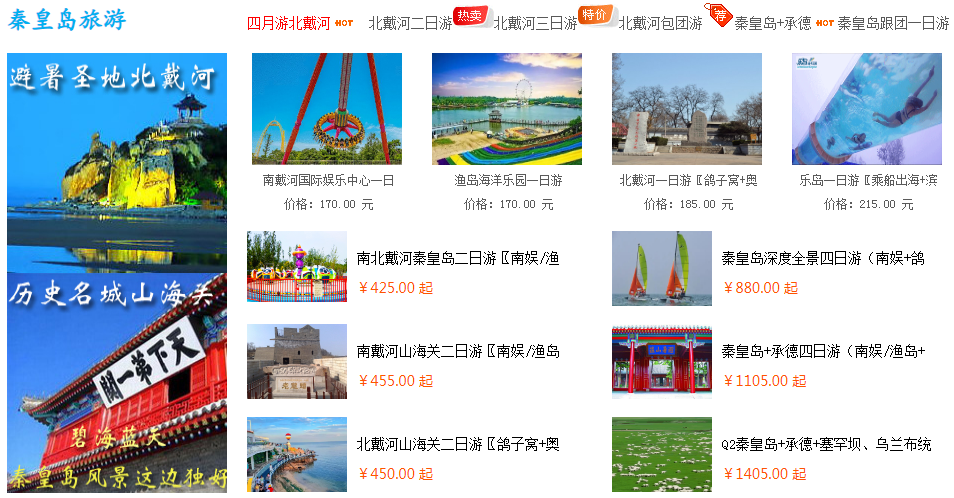Open the 四月游北戴河 link
The height and width of the screenshot is (498, 954).
tap(288, 23)
